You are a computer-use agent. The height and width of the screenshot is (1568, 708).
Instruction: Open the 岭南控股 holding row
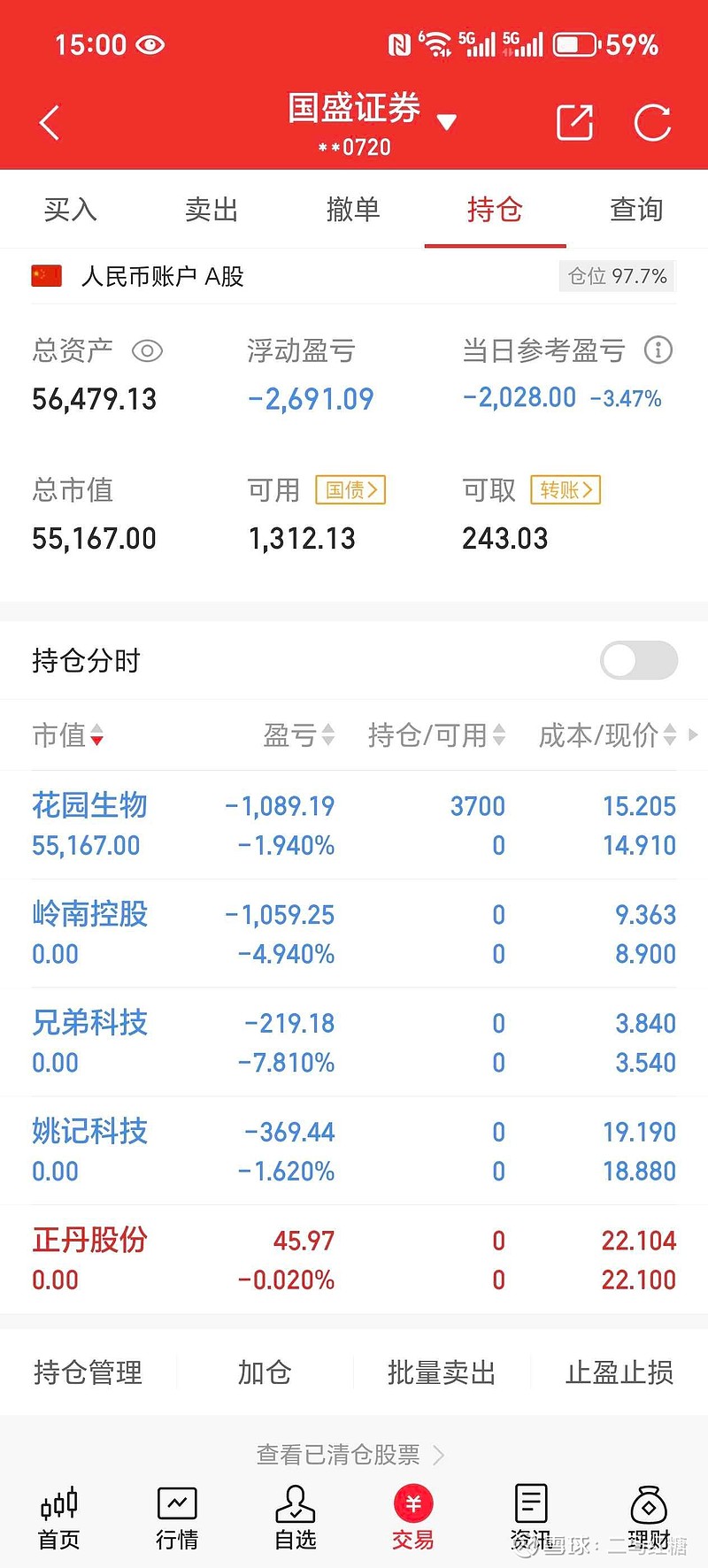click(x=354, y=934)
